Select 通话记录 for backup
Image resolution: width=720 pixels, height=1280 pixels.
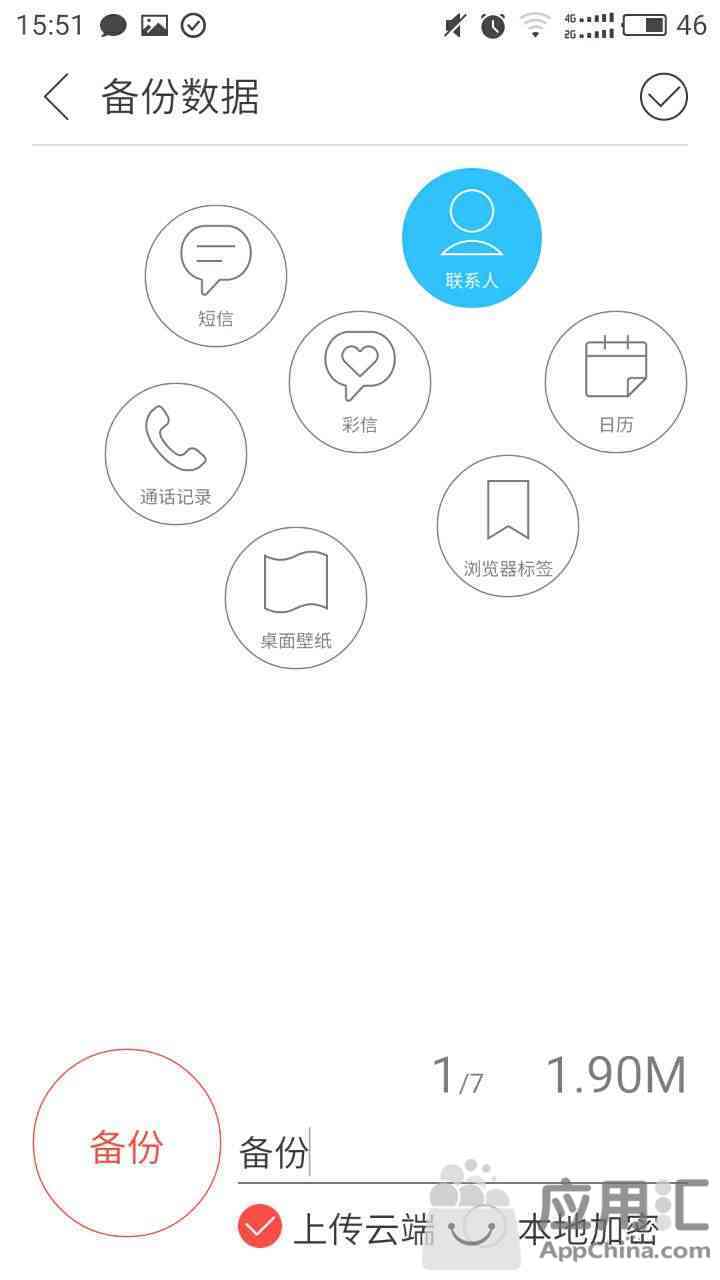pos(176,454)
